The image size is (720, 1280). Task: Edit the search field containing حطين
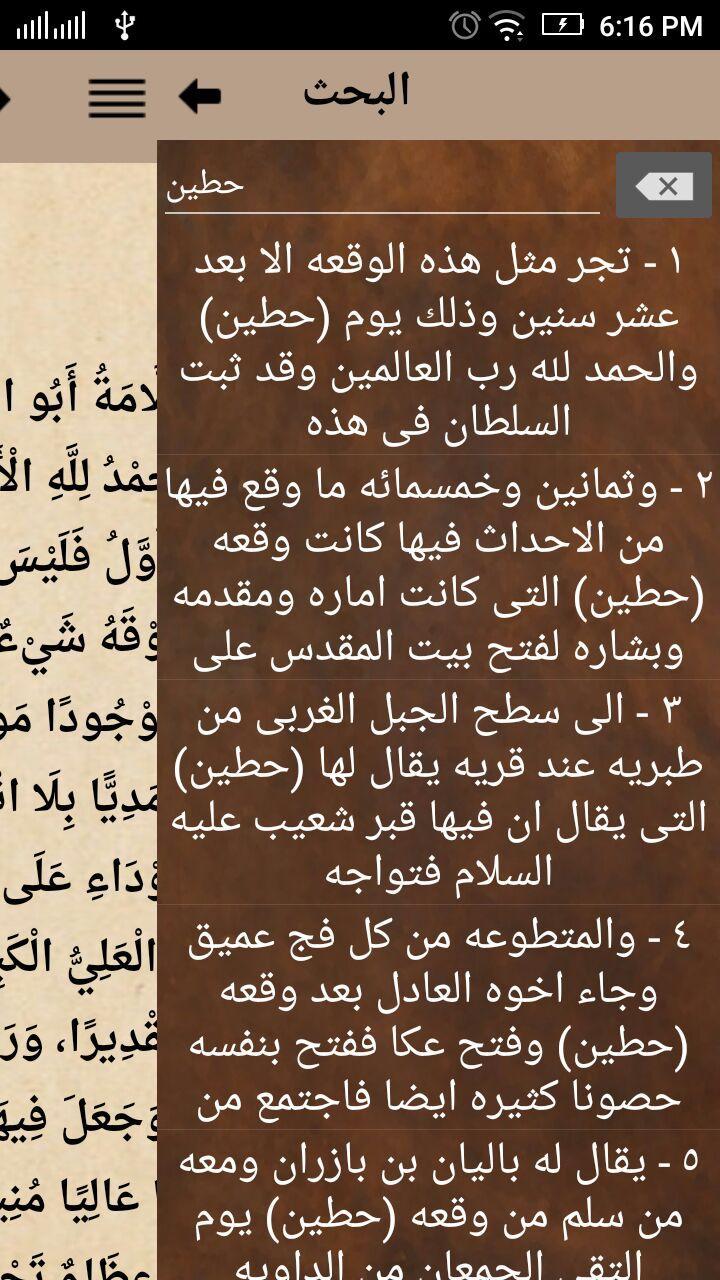(382, 186)
